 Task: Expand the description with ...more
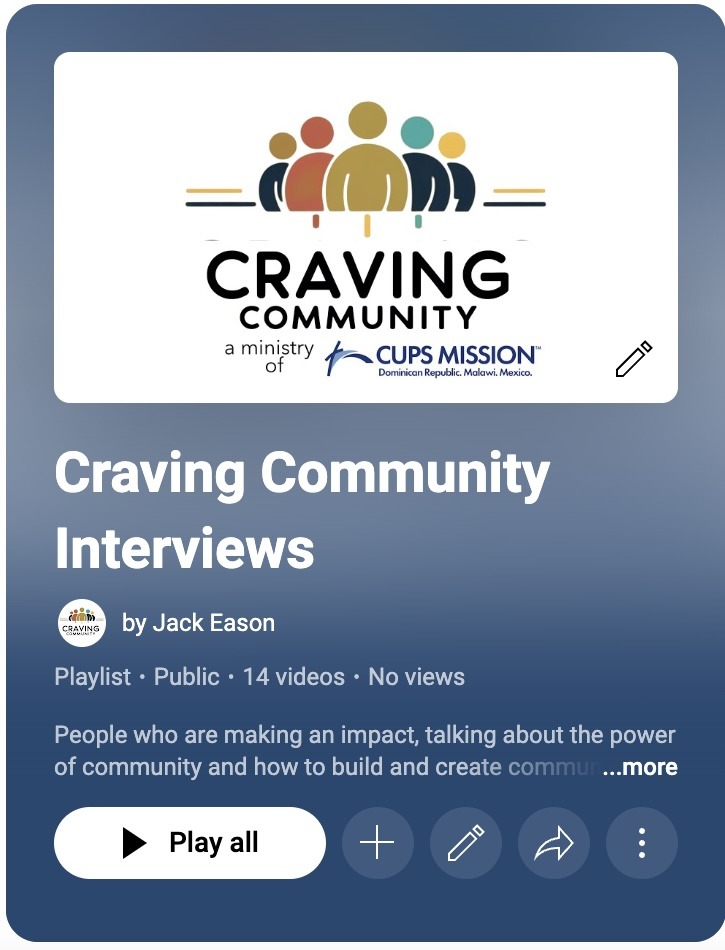pyautogui.click(x=640, y=768)
